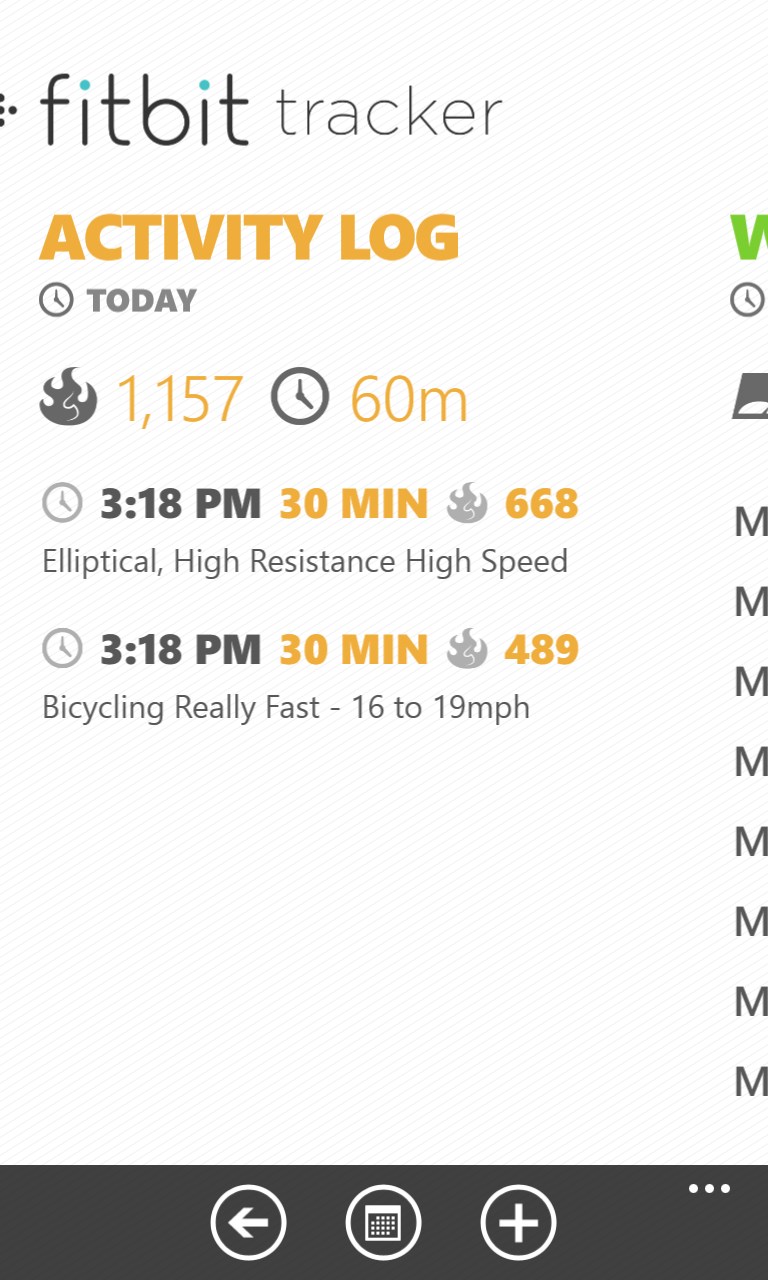Tap the TODAY label under Activity Log

coord(140,300)
